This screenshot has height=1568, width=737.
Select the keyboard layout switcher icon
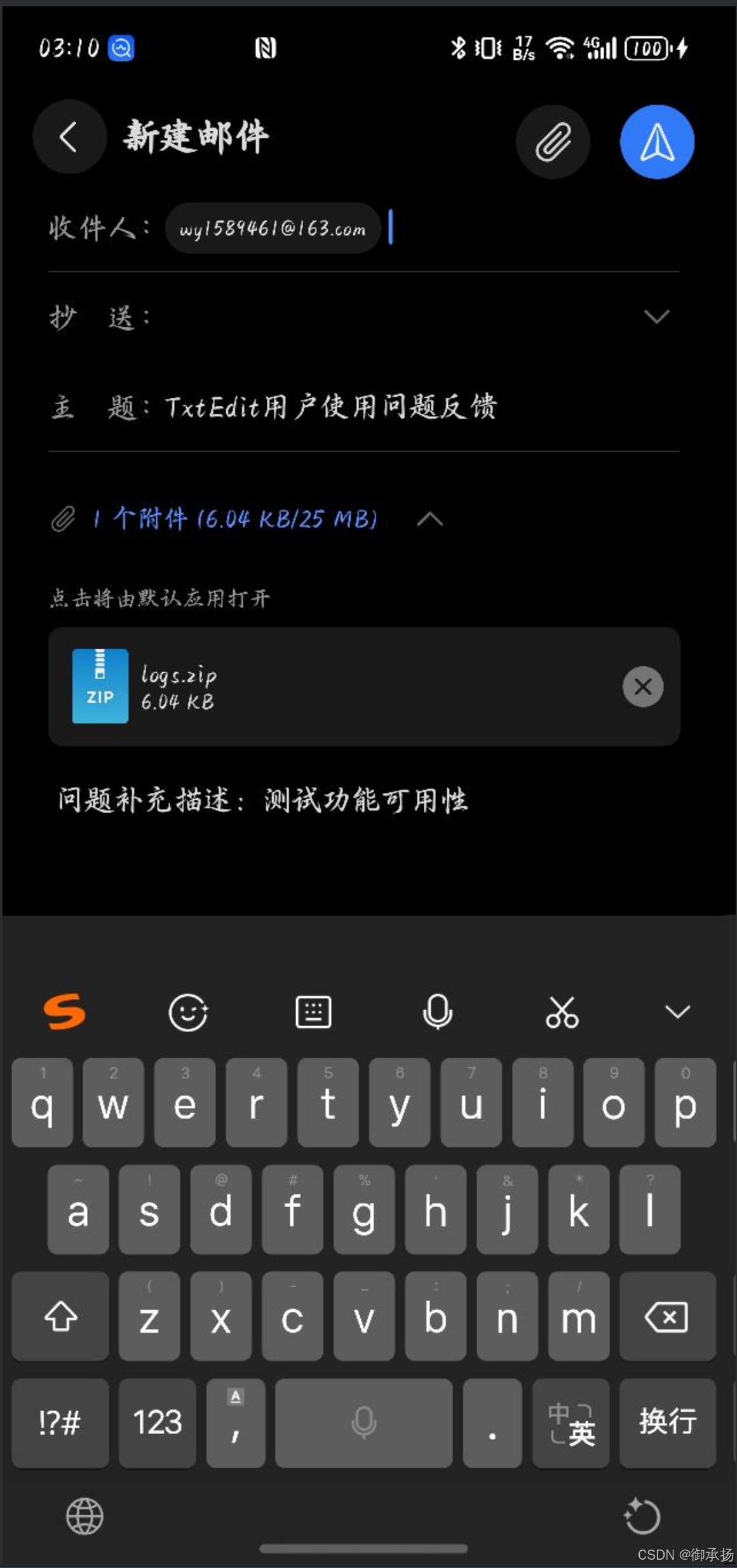point(313,1011)
